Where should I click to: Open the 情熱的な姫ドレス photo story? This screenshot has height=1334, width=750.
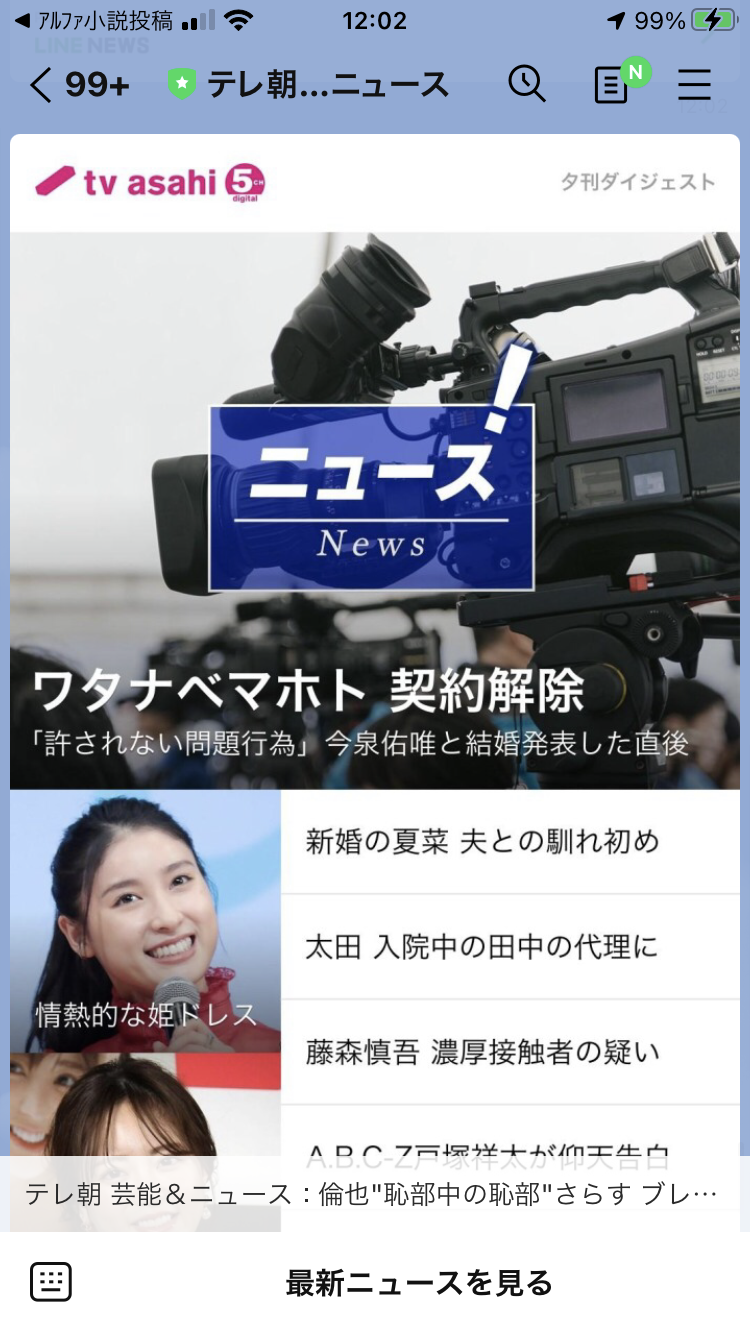(146, 920)
